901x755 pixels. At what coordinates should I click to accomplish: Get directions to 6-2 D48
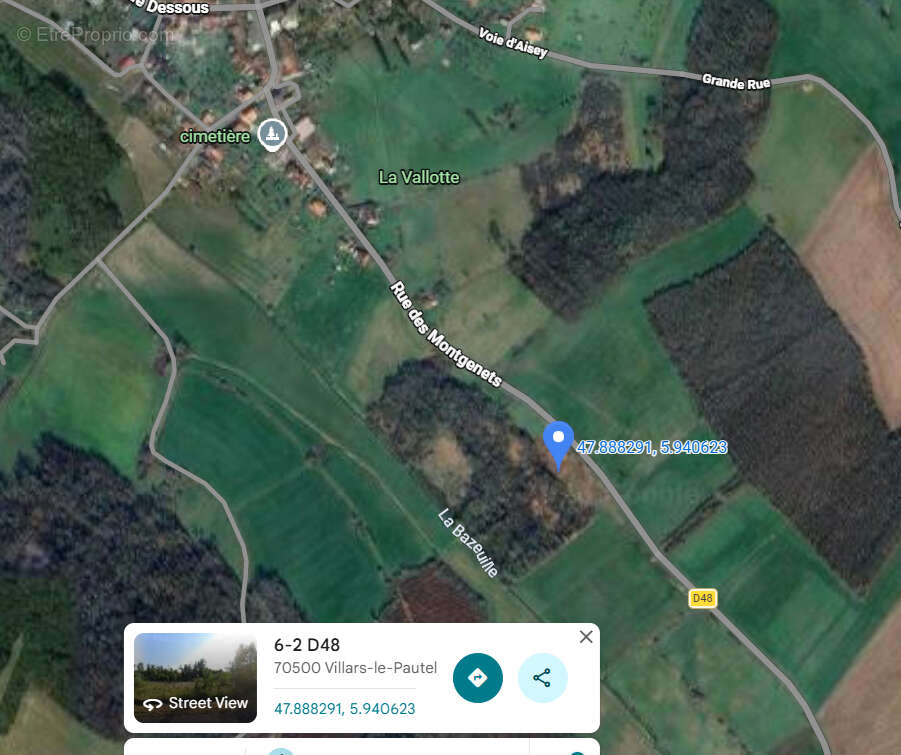(x=477, y=678)
